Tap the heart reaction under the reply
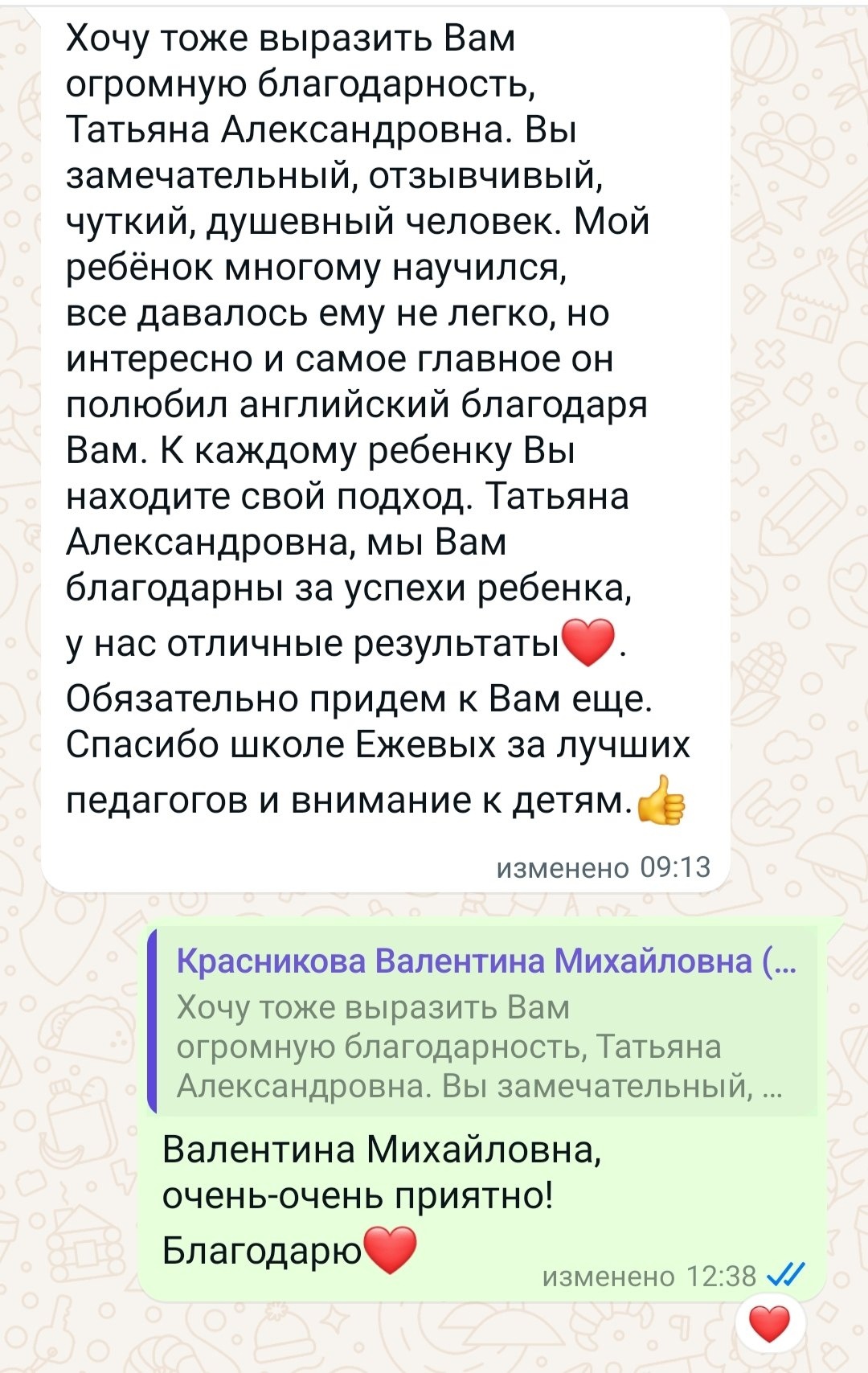The height and width of the screenshot is (1373, 868). coord(770,1324)
